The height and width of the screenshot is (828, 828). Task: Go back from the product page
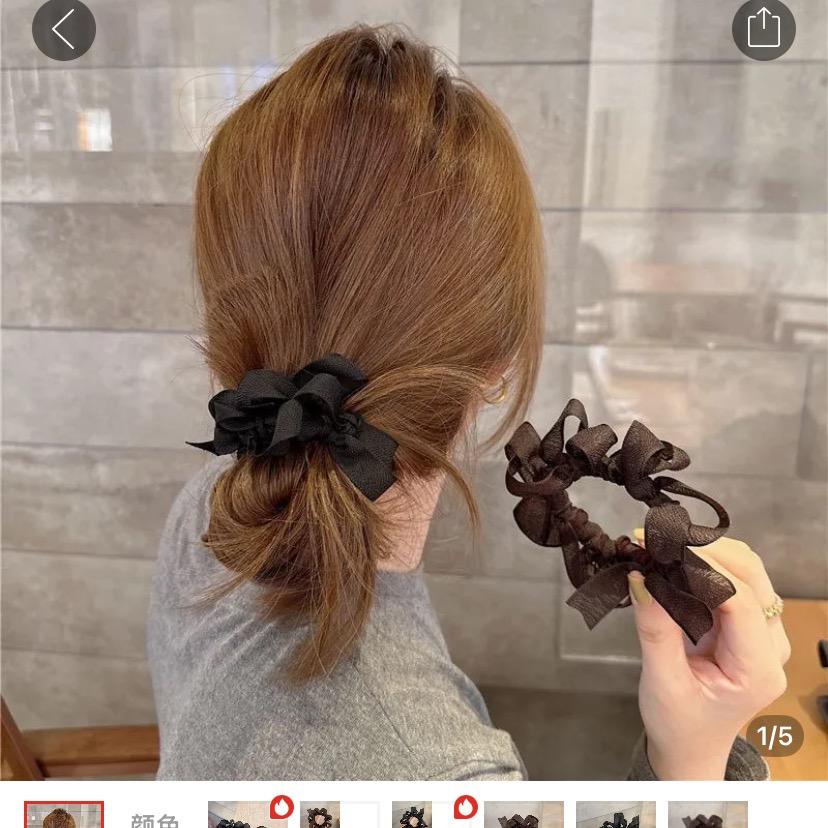[x=63, y=29]
